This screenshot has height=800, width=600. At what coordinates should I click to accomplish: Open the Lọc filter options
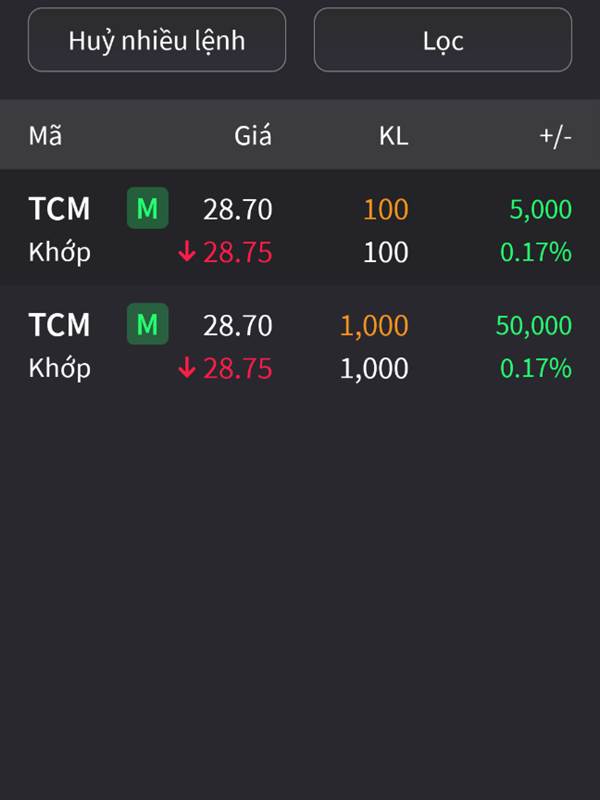(x=443, y=40)
